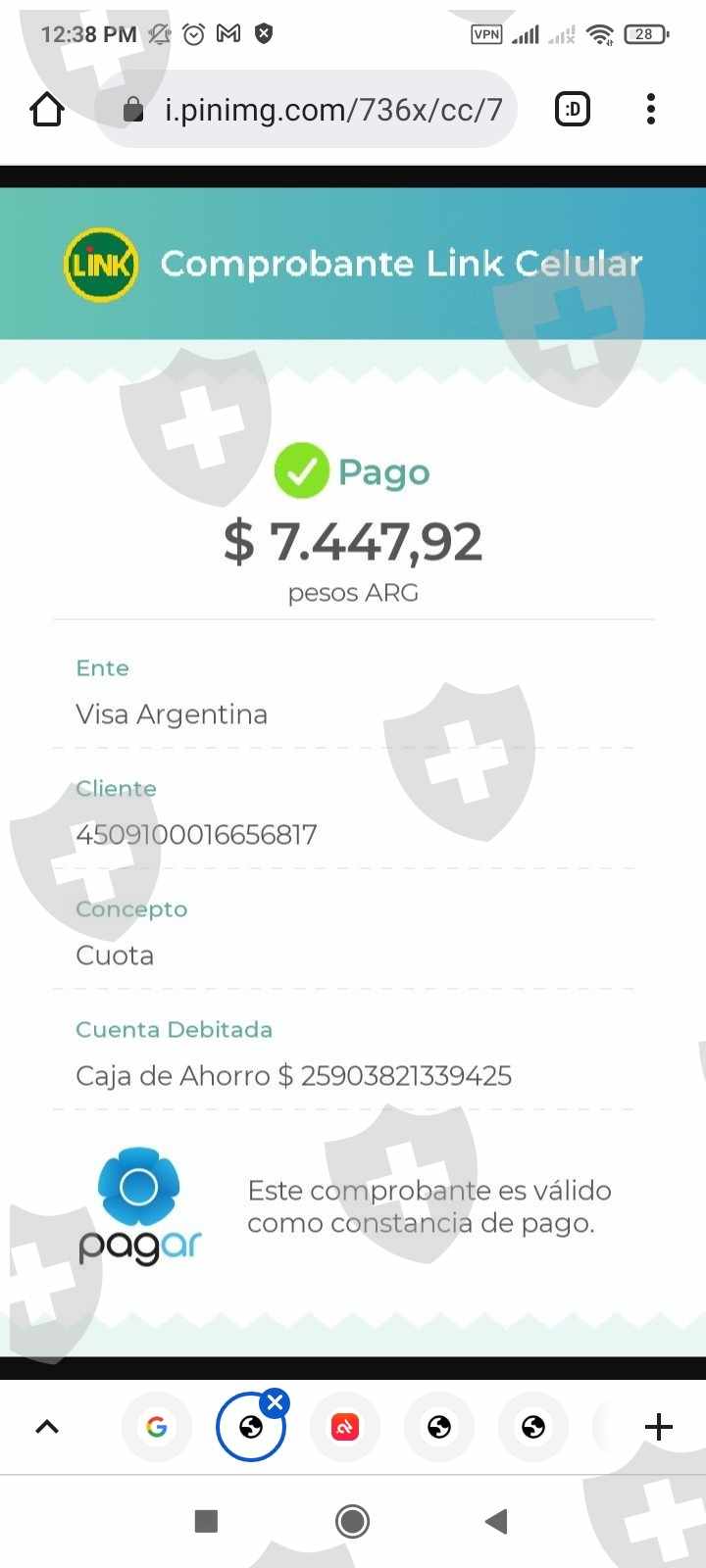
Task: Tap the system back button
Action: [497, 1521]
